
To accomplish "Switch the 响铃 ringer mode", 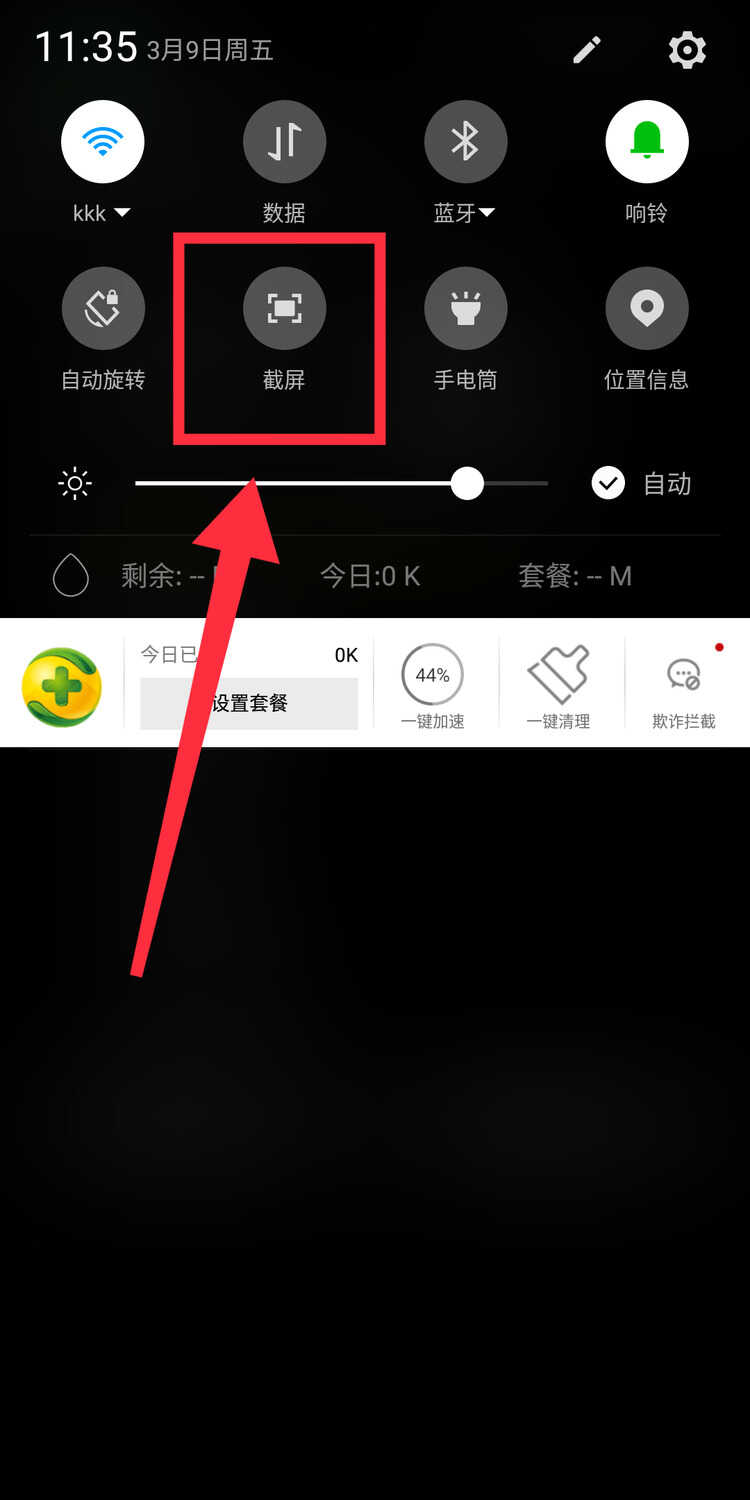I will pos(646,142).
